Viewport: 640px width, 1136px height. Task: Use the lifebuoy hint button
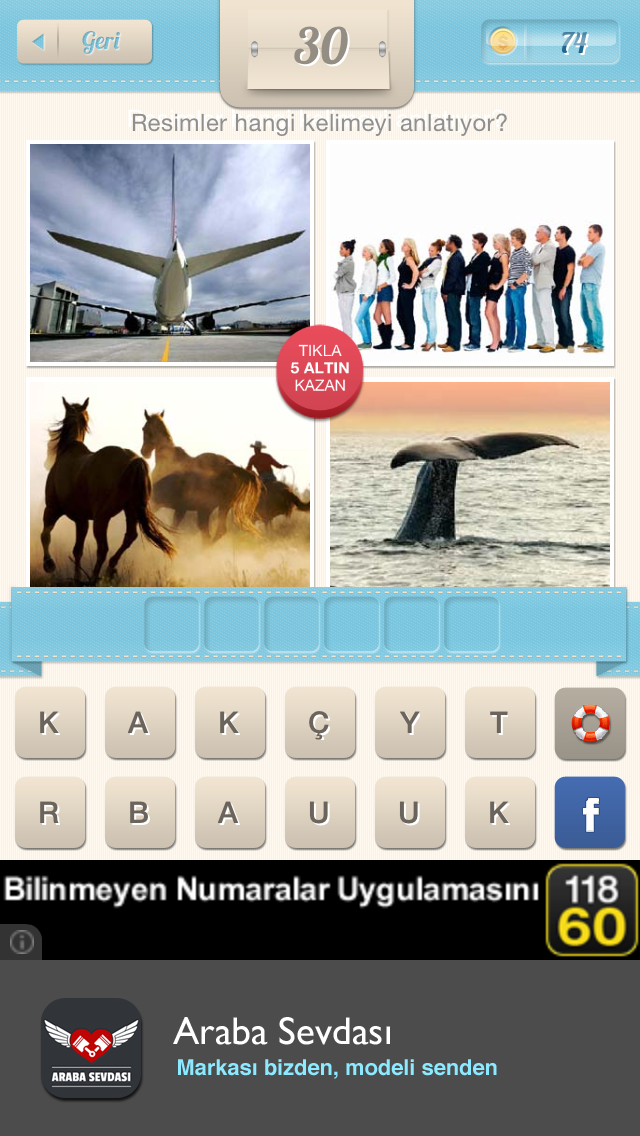tap(590, 723)
